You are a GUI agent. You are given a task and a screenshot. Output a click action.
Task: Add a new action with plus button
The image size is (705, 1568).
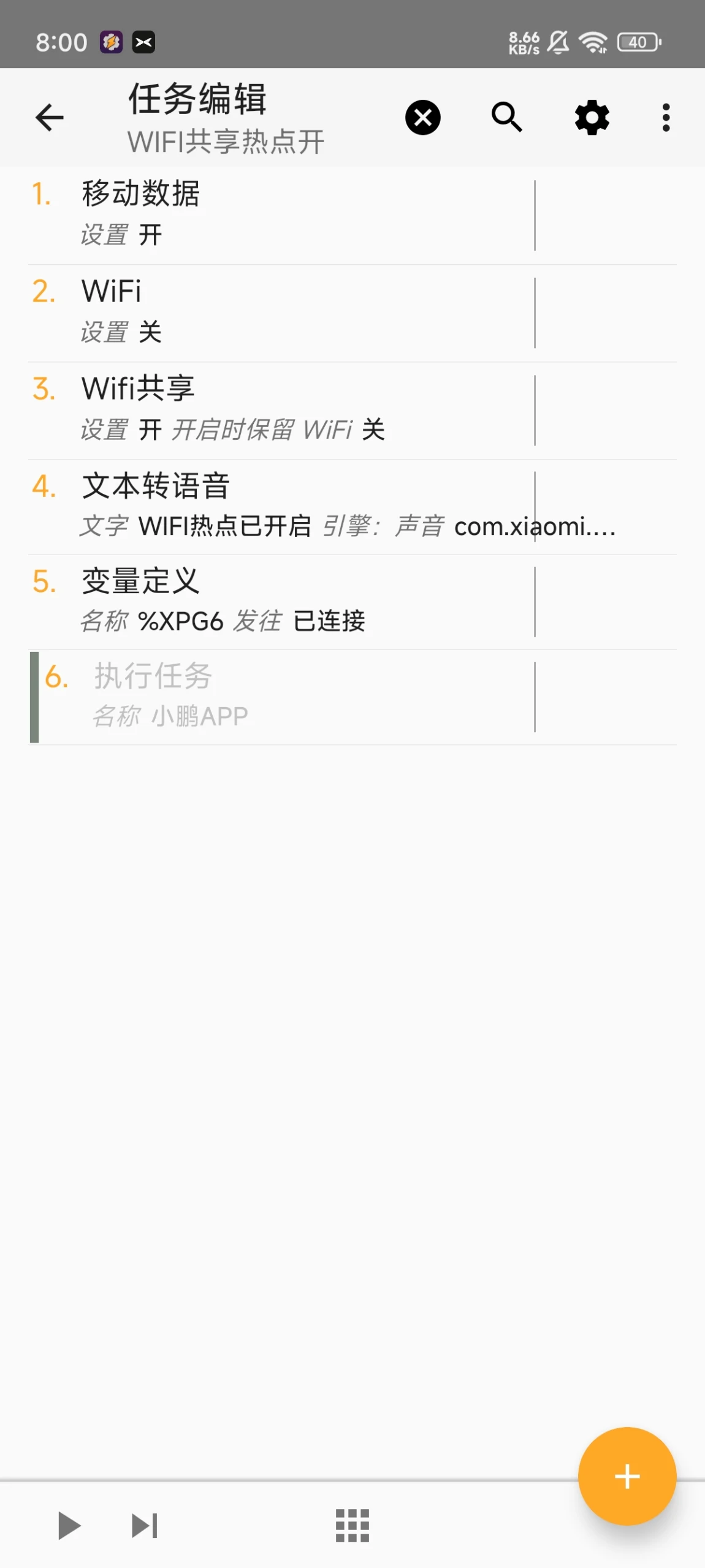pos(627,1475)
